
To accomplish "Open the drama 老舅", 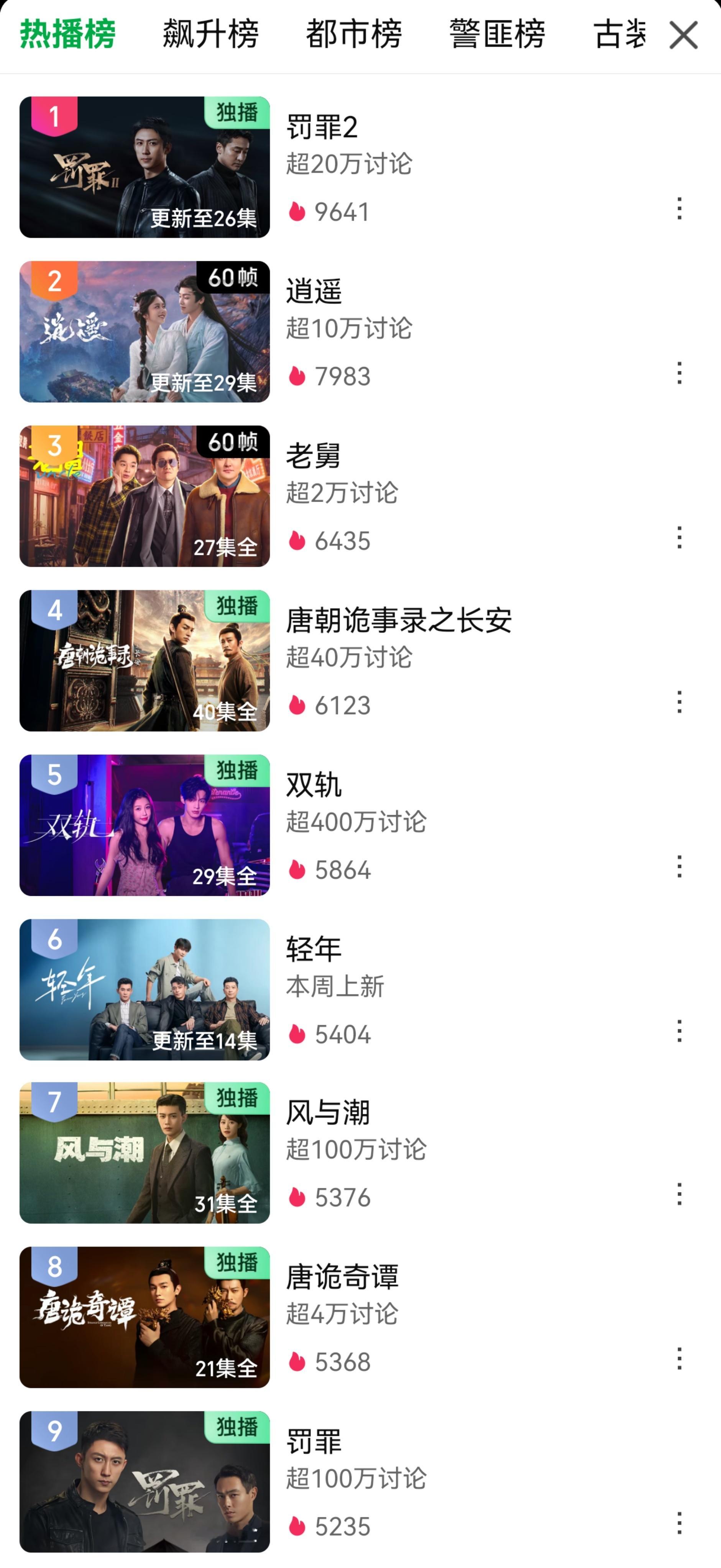I will pyautogui.click(x=145, y=496).
